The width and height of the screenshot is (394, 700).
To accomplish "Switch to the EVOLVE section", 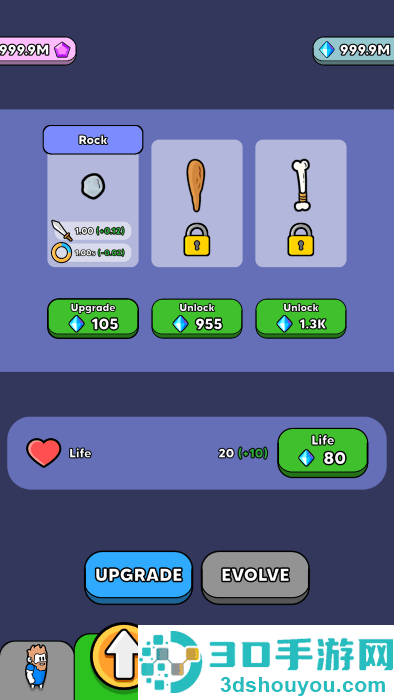I will coord(255,577).
